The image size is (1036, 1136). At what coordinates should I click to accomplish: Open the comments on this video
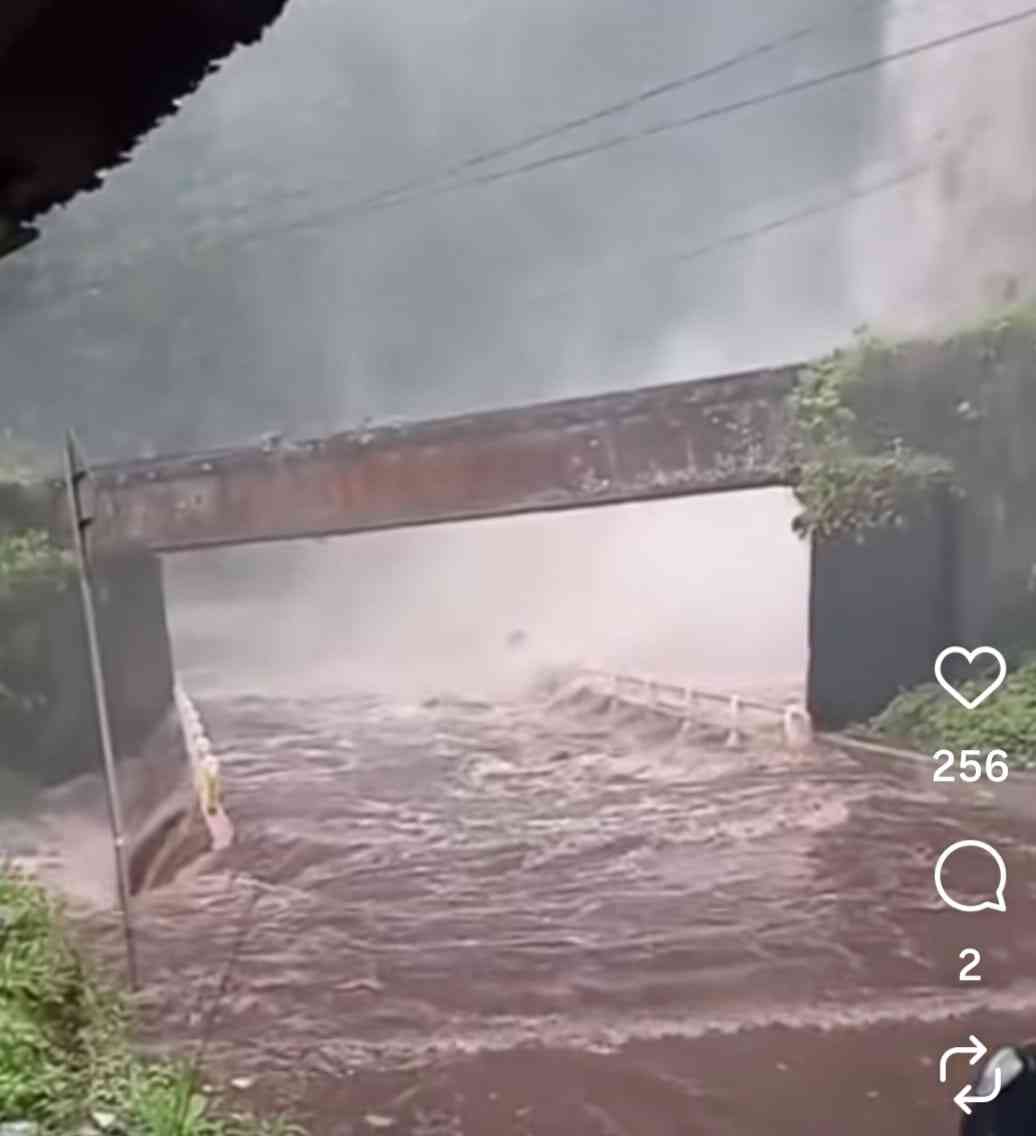969,876
